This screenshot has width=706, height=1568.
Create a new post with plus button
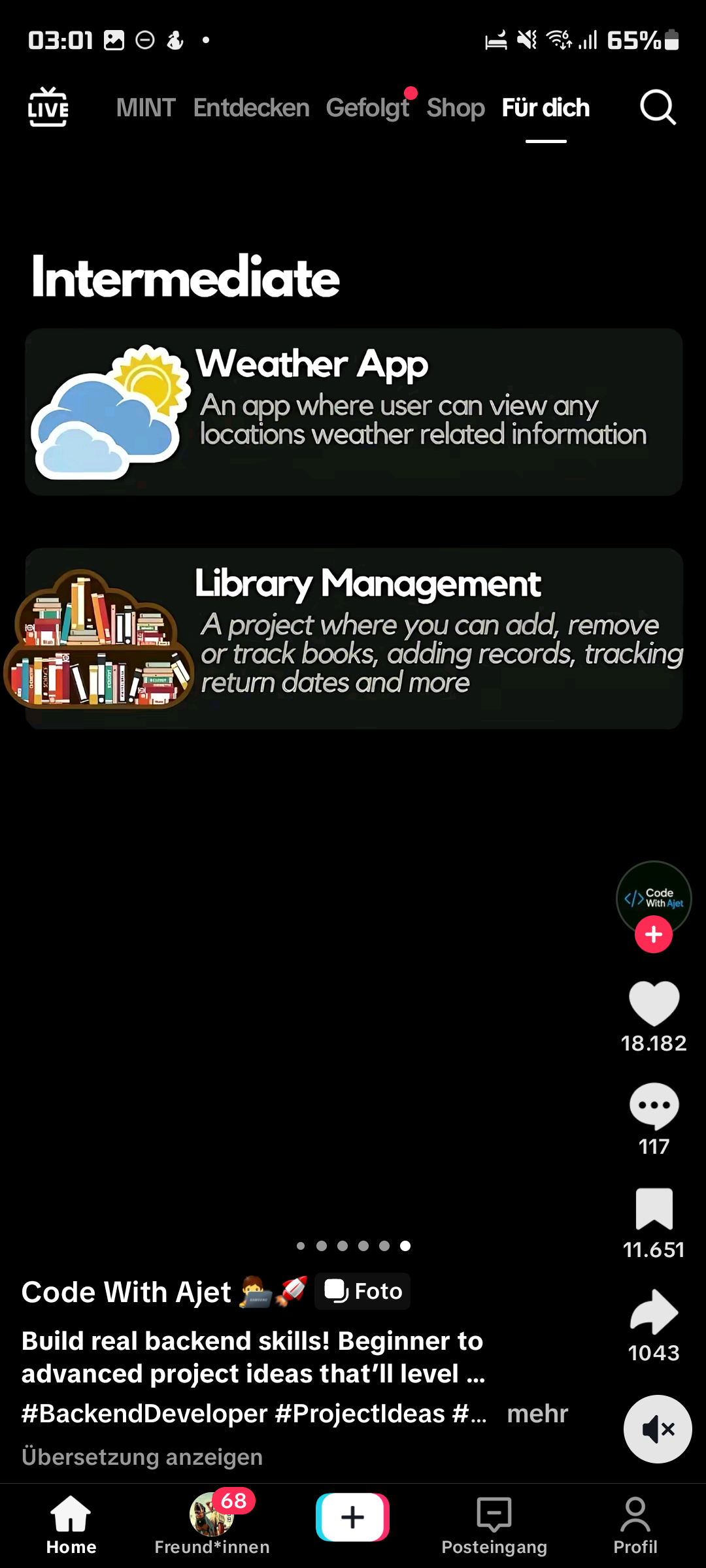coord(353,1517)
